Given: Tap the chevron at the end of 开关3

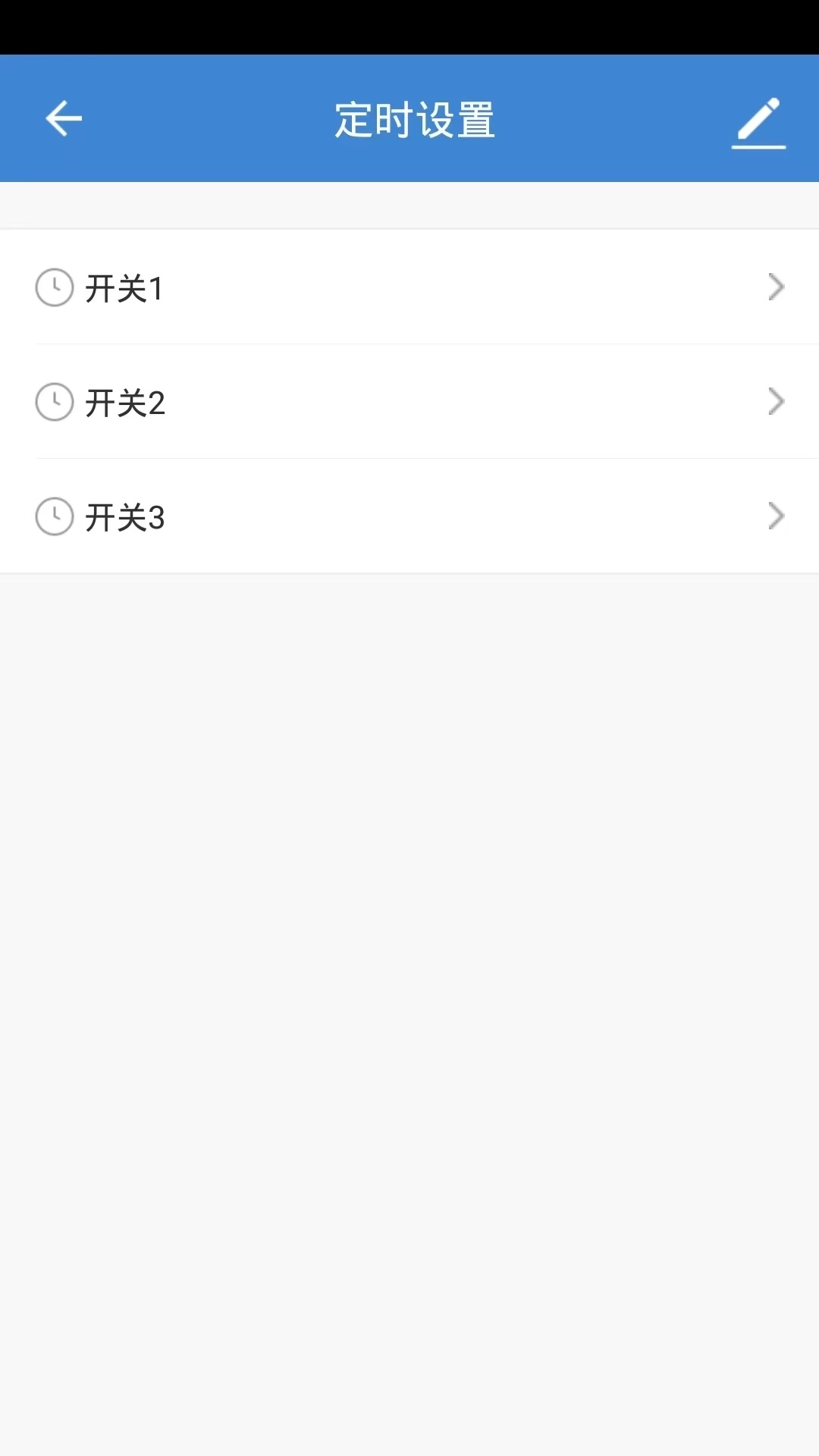Looking at the screenshot, I should click(775, 517).
